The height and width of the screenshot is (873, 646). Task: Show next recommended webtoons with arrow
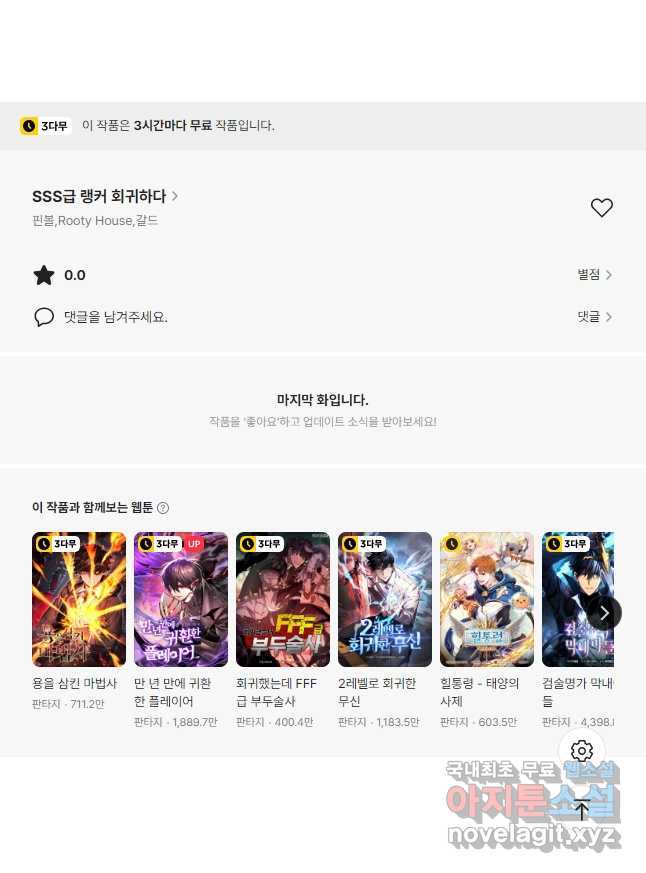tap(604, 613)
